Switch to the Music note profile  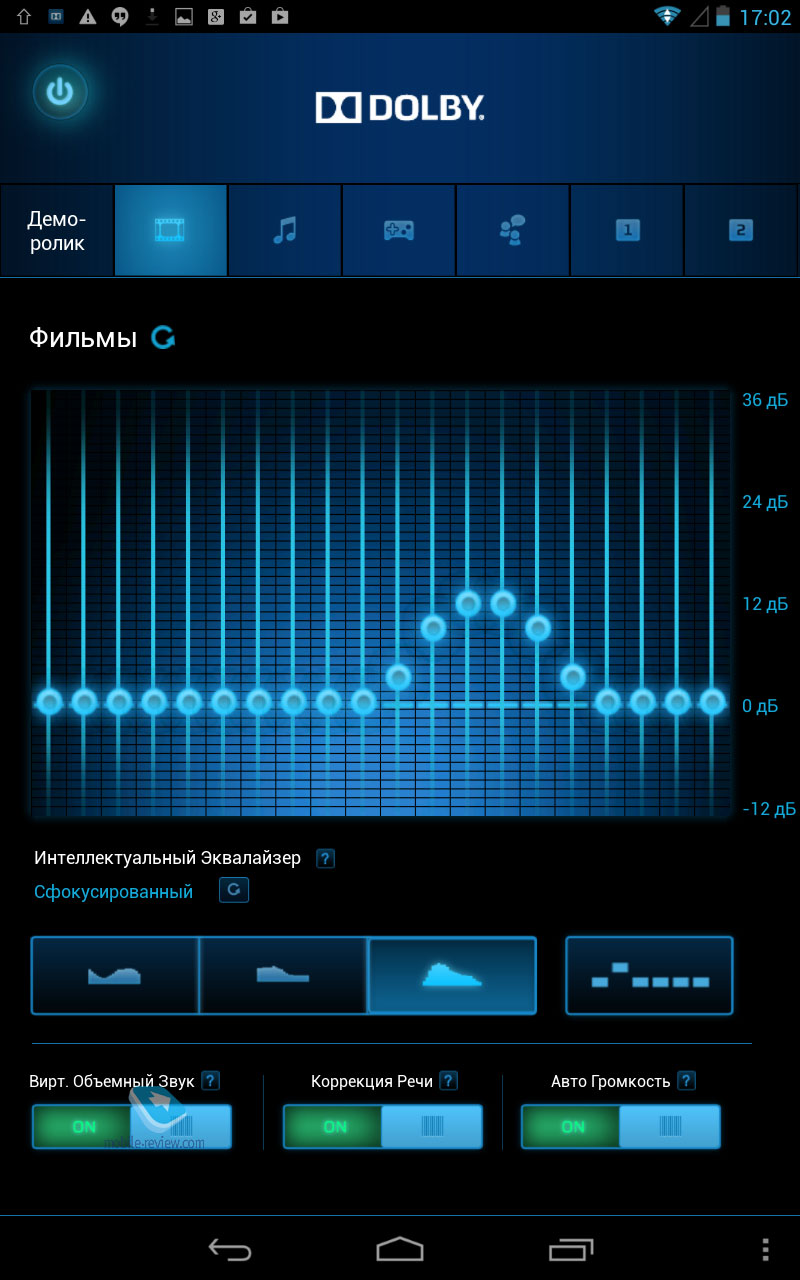point(285,231)
